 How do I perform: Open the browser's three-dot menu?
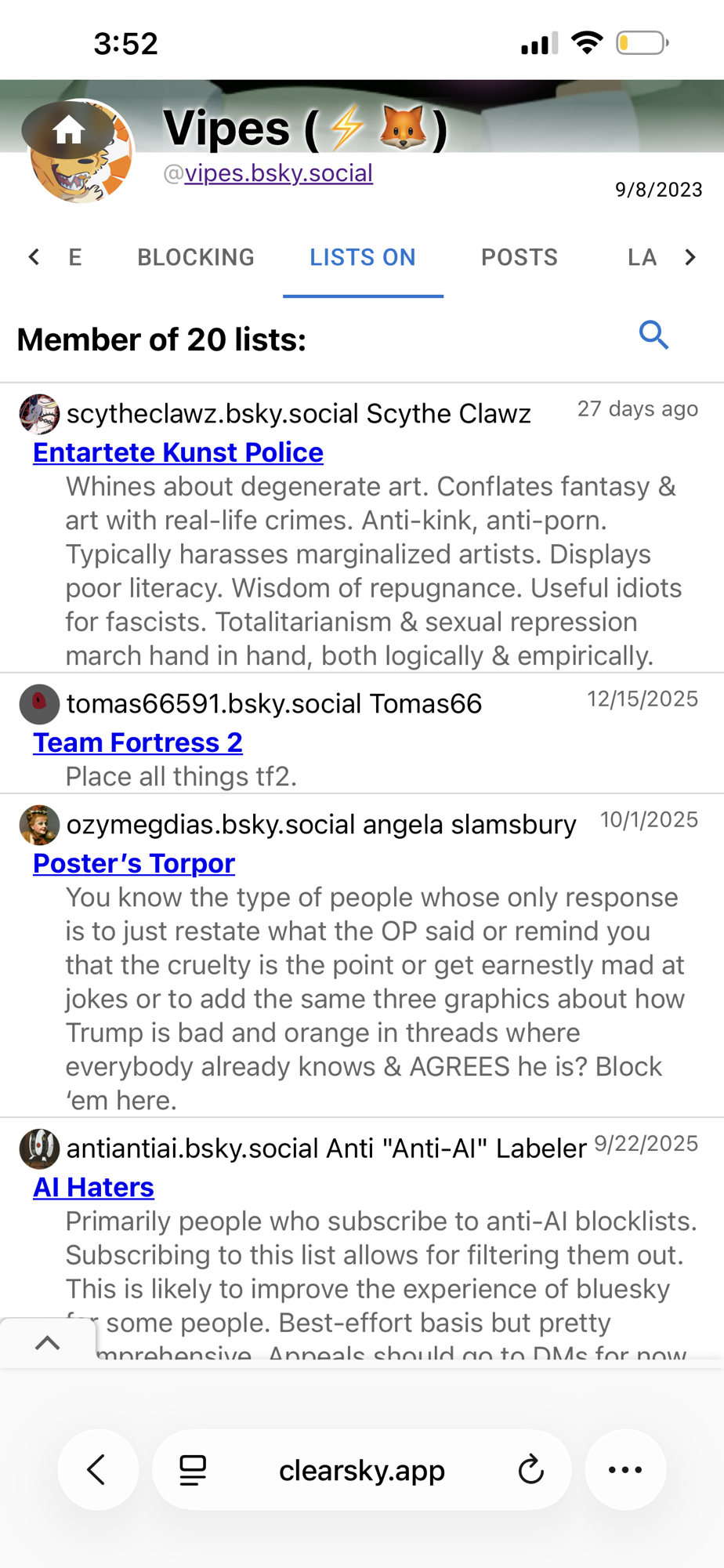pyautogui.click(x=625, y=1470)
